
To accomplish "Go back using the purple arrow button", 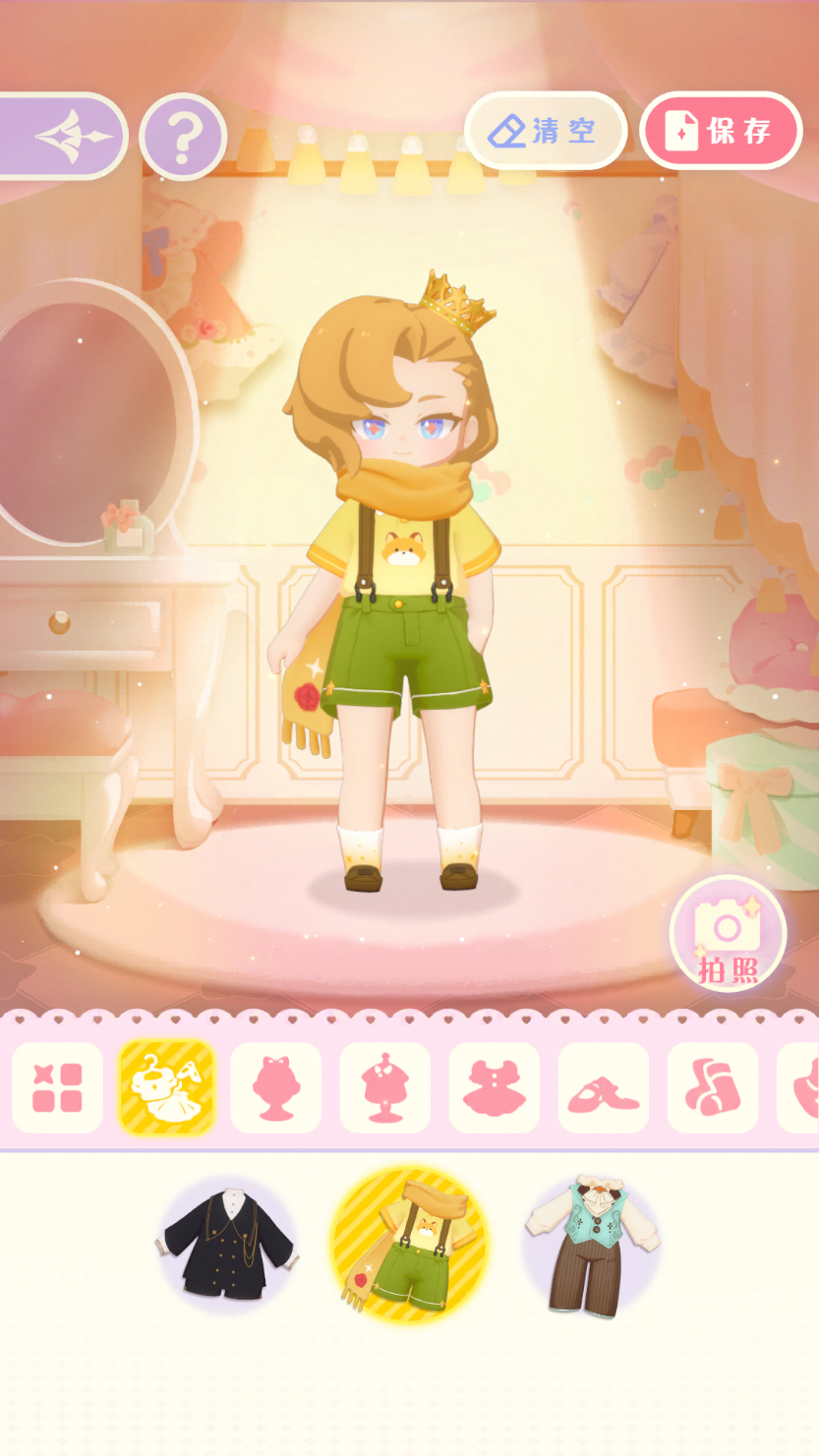I will coord(64,137).
